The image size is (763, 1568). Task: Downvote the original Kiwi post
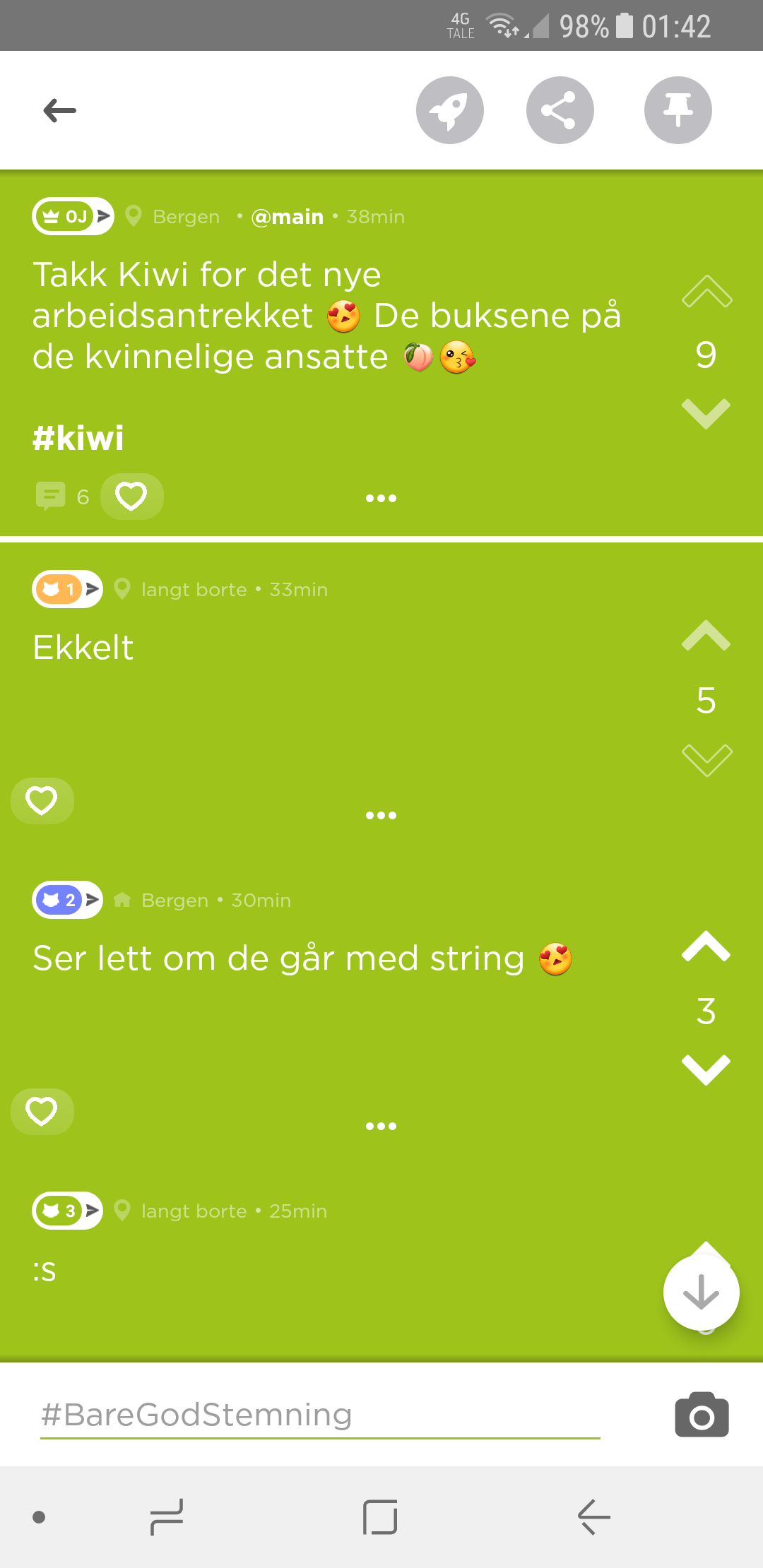(x=706, y=413)
